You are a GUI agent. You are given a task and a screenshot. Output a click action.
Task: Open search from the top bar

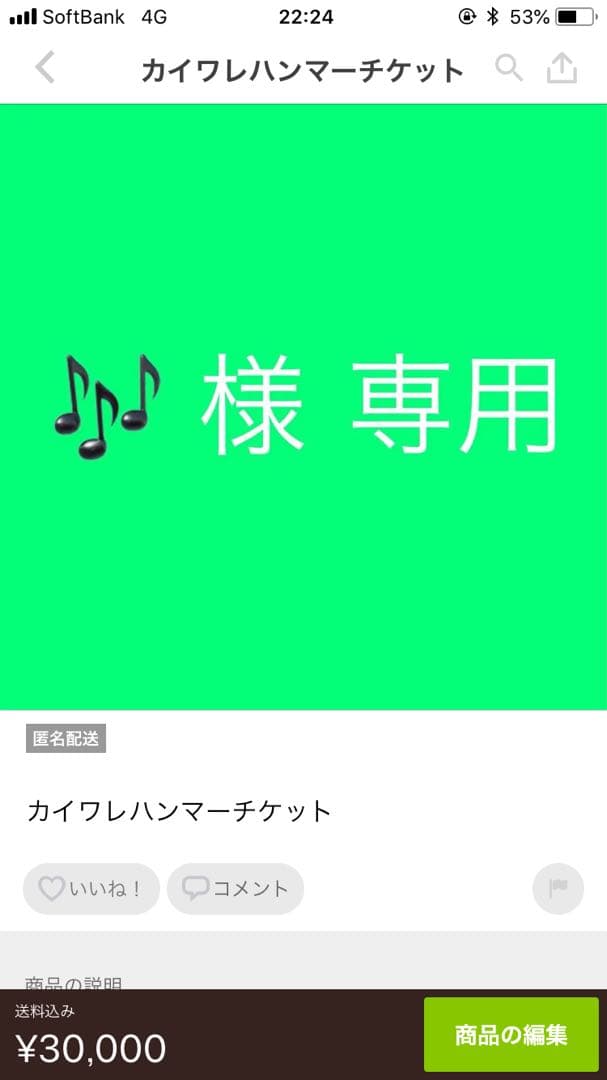click(509, 69)
